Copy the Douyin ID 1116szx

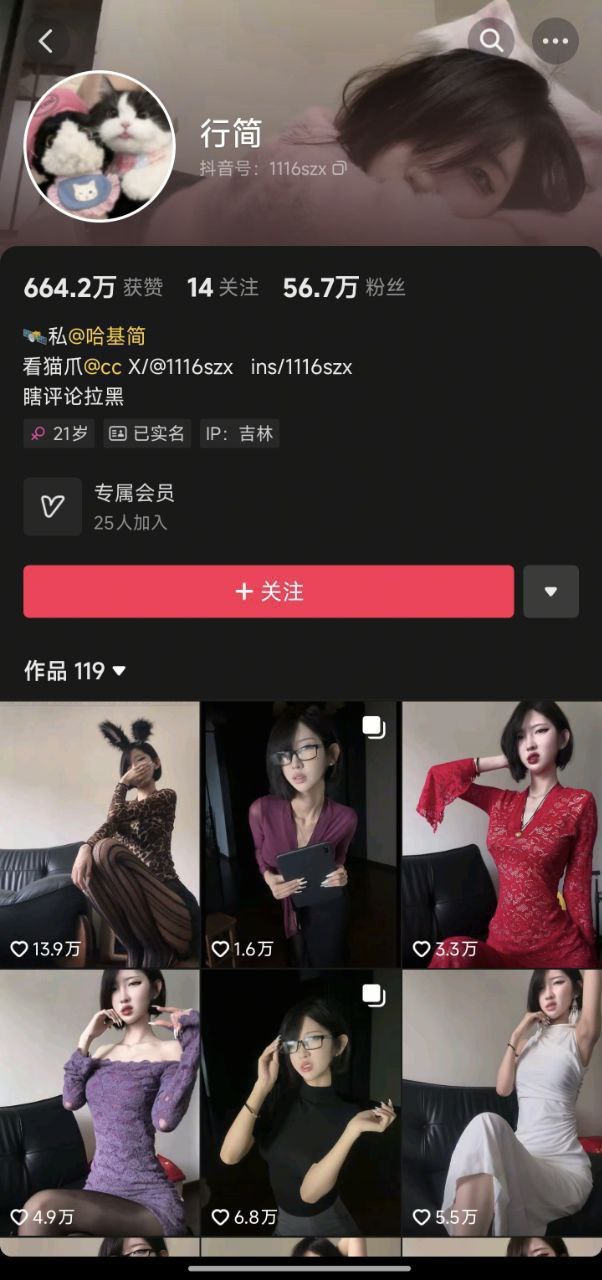point(340,168)
